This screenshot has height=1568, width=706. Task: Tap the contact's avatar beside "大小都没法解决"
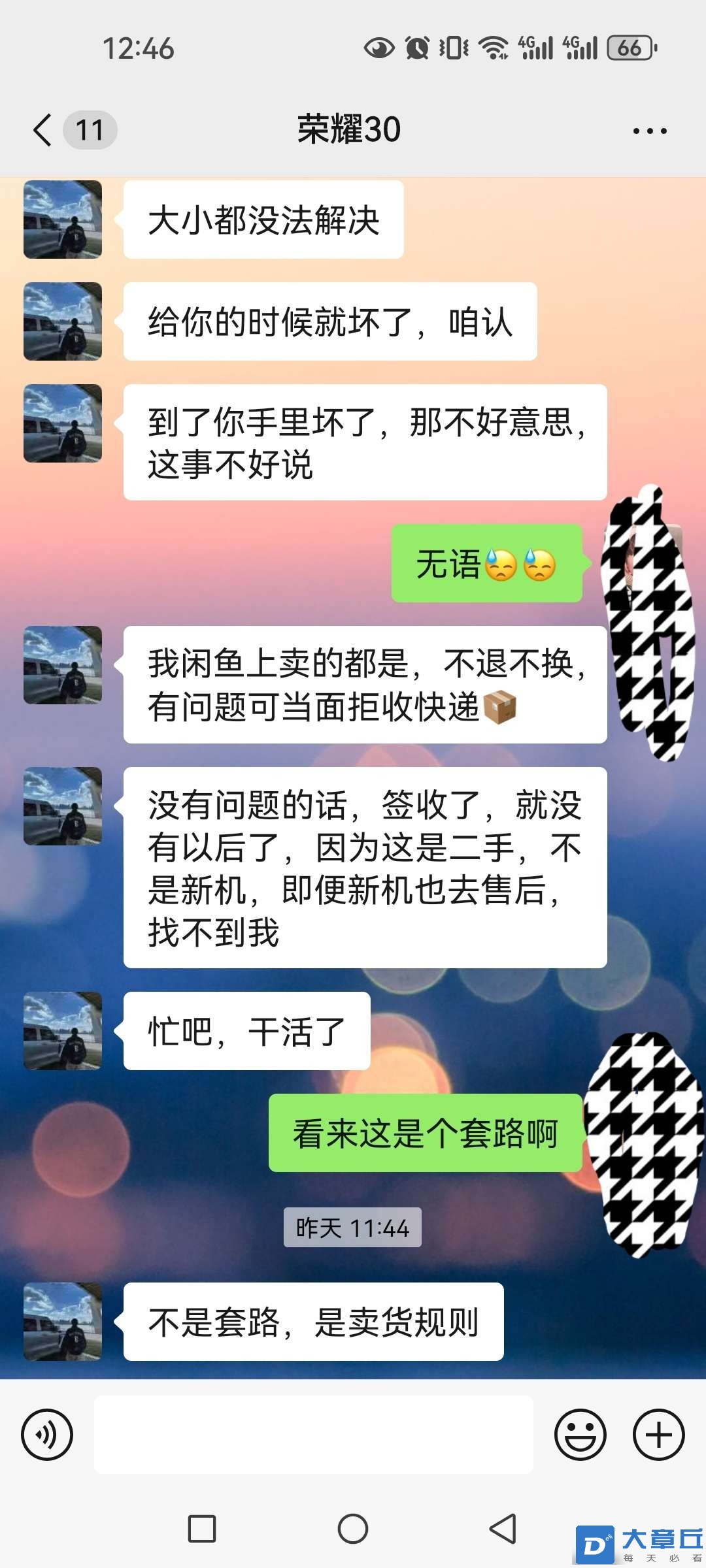tap(63, 220)
